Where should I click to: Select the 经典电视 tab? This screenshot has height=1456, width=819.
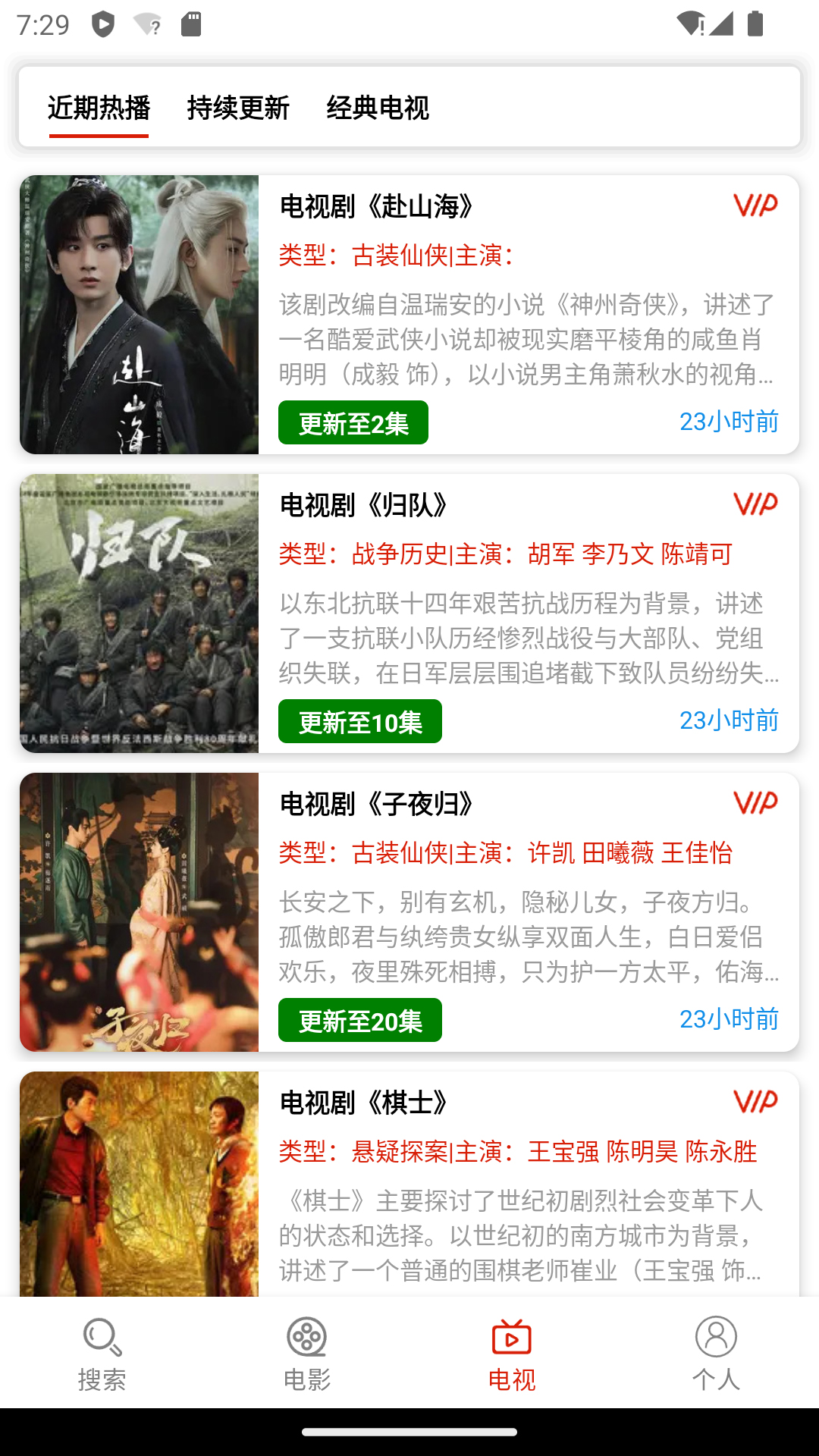click(378, 108)
